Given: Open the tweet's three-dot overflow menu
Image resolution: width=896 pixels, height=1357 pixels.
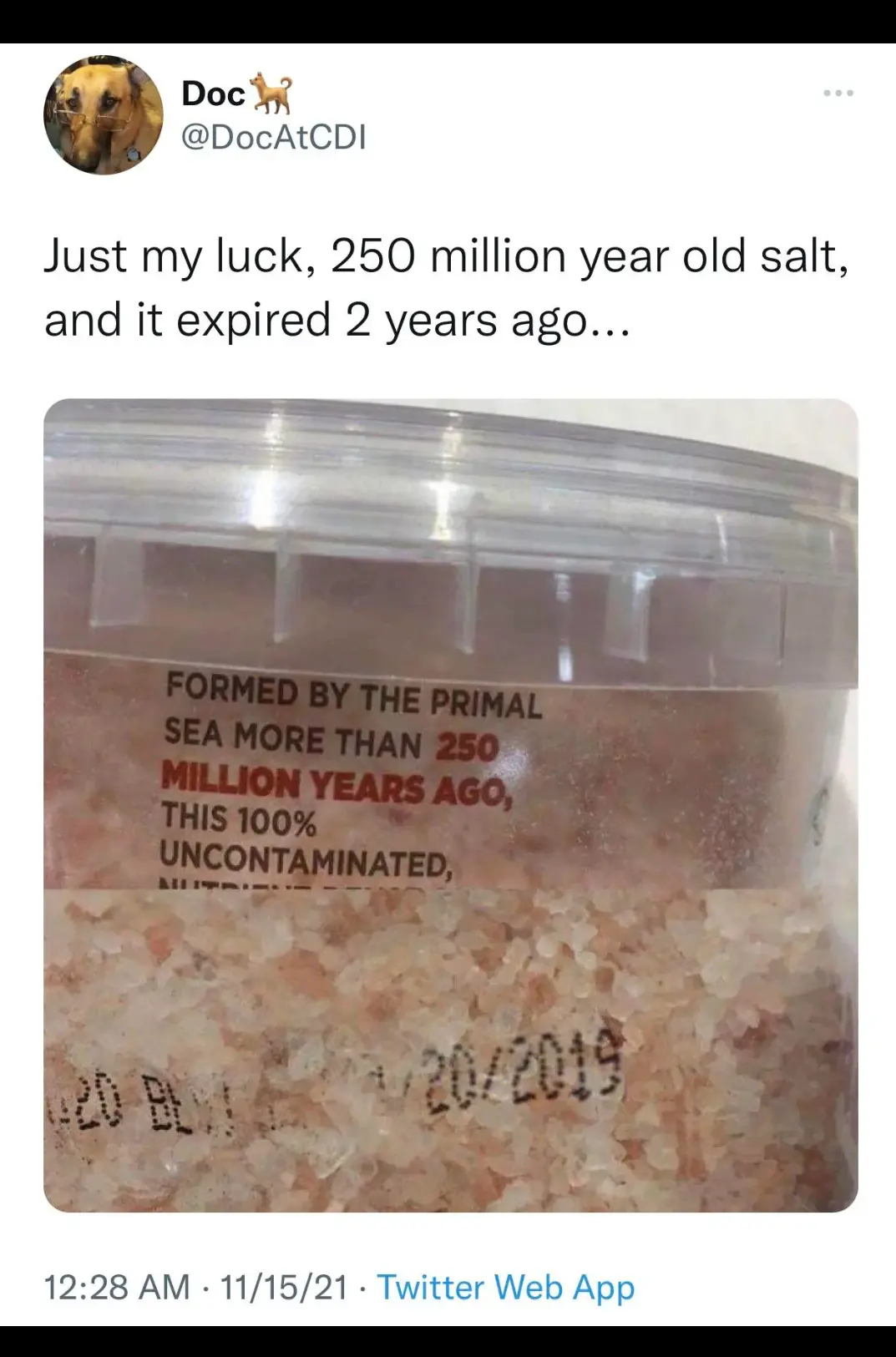Looking at the screenshot, I should click(838, 94).
